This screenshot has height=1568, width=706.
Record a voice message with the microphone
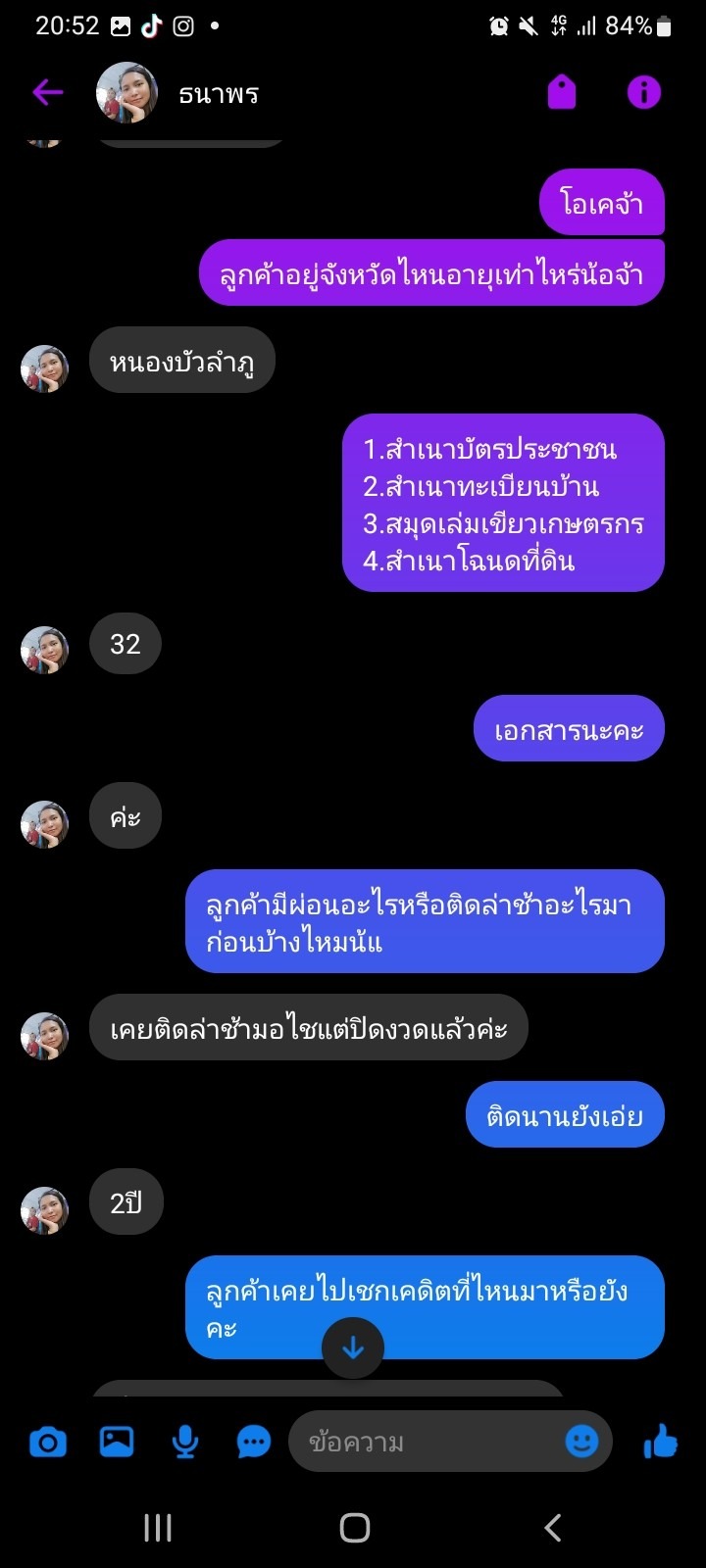pos(185,1443)
